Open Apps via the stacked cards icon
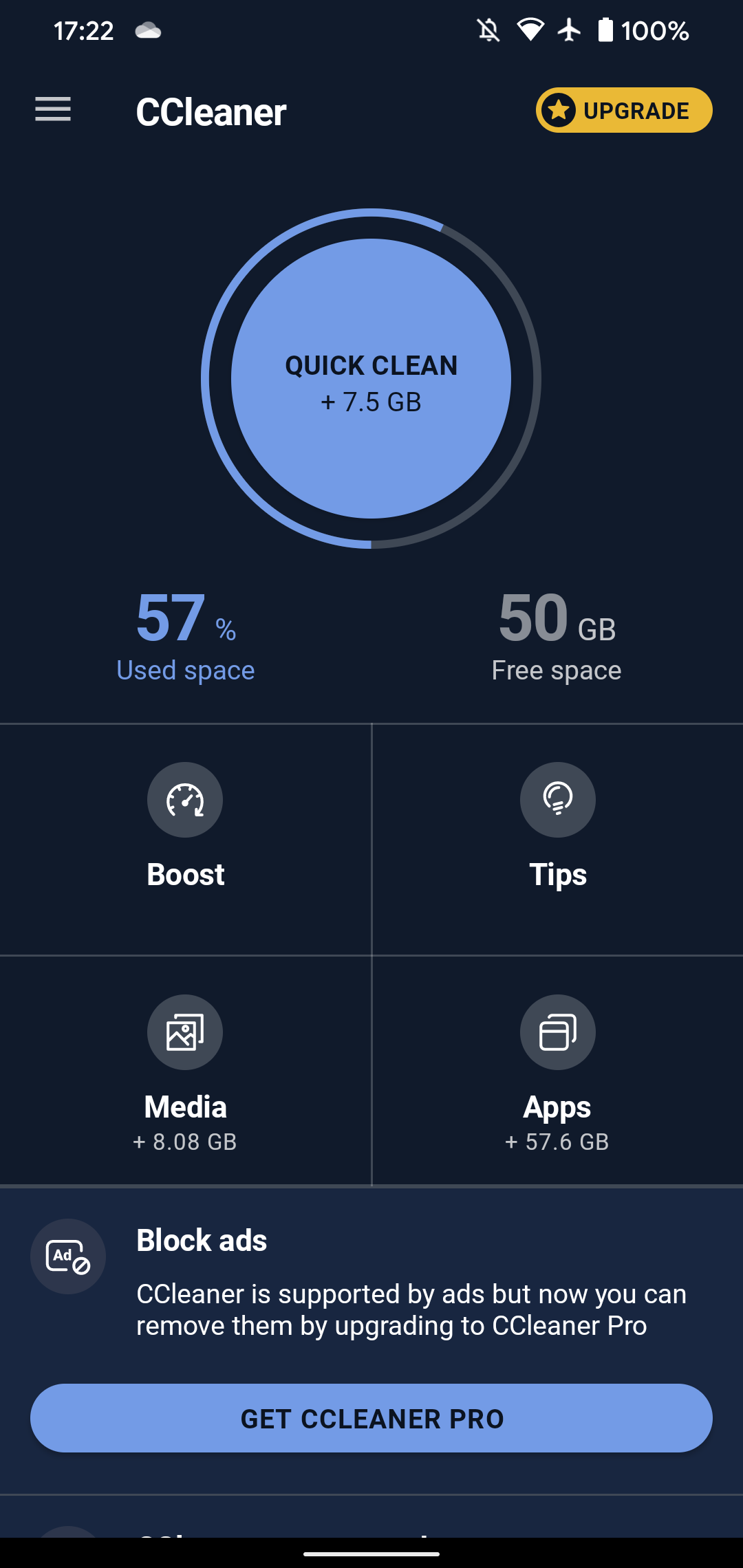Screen dimensions: 743x1568 click(x=557, y=1032)
